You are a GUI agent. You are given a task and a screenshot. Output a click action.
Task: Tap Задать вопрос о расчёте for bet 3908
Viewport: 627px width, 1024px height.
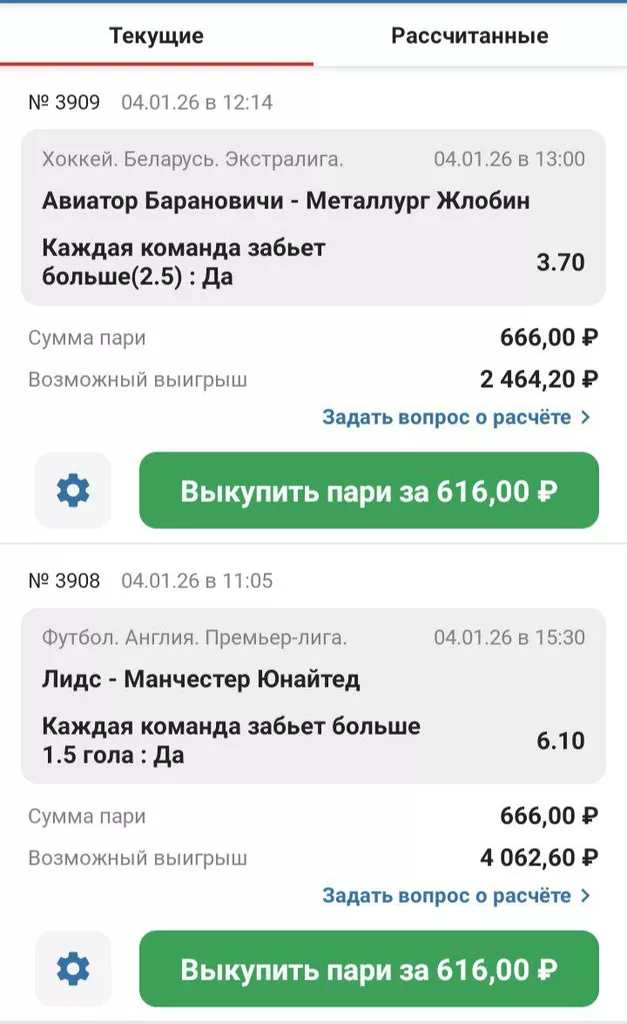[456, 895]
